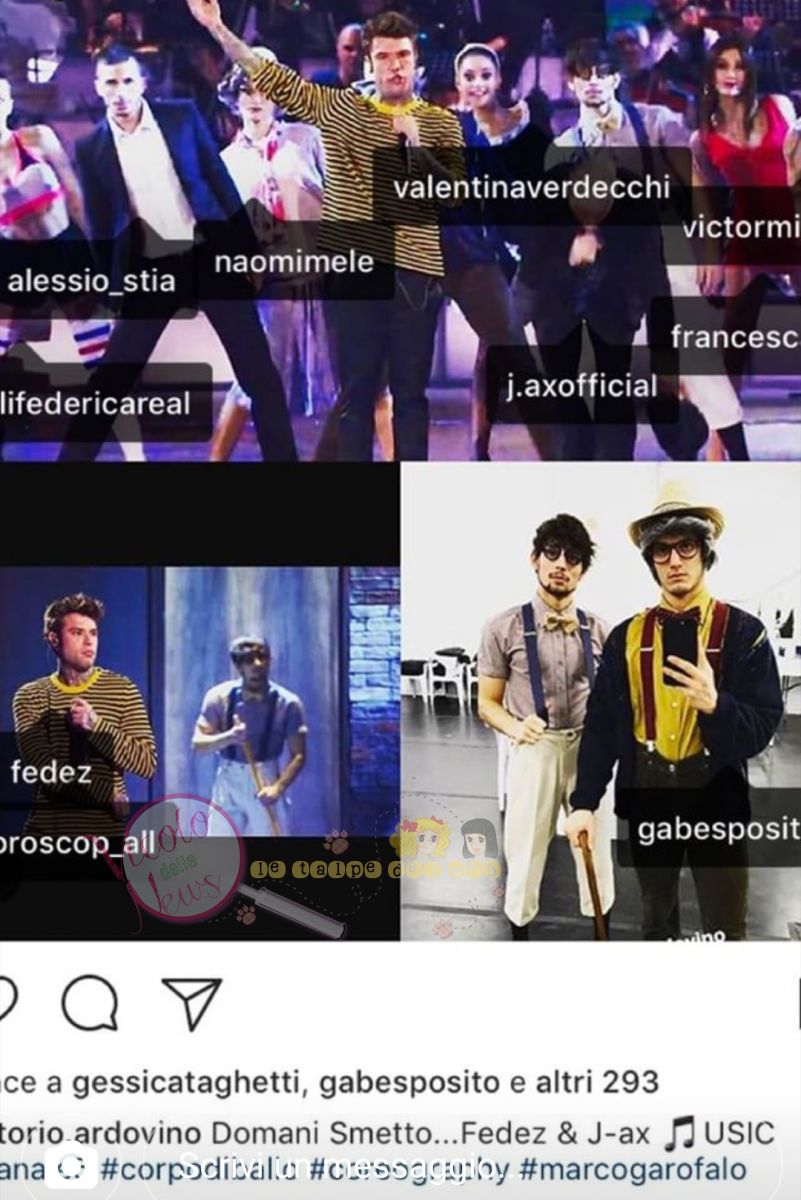Tap the 'Scrivi un messaggio' reply field
This screenshot has height=1200, width=801.
point(340,1165)
